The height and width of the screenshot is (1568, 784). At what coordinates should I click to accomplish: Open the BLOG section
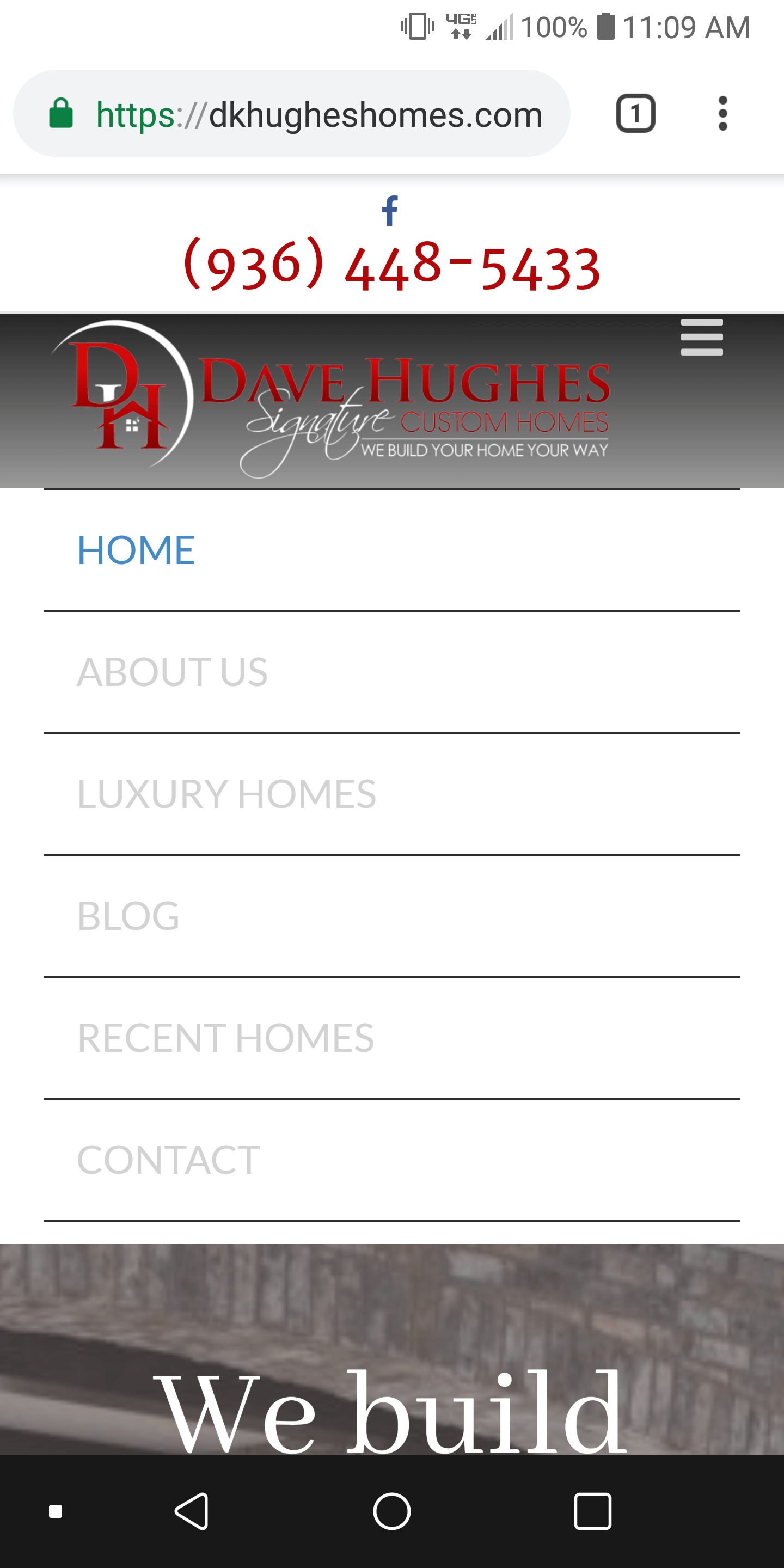pyautogui.click(x=392, y=915)
